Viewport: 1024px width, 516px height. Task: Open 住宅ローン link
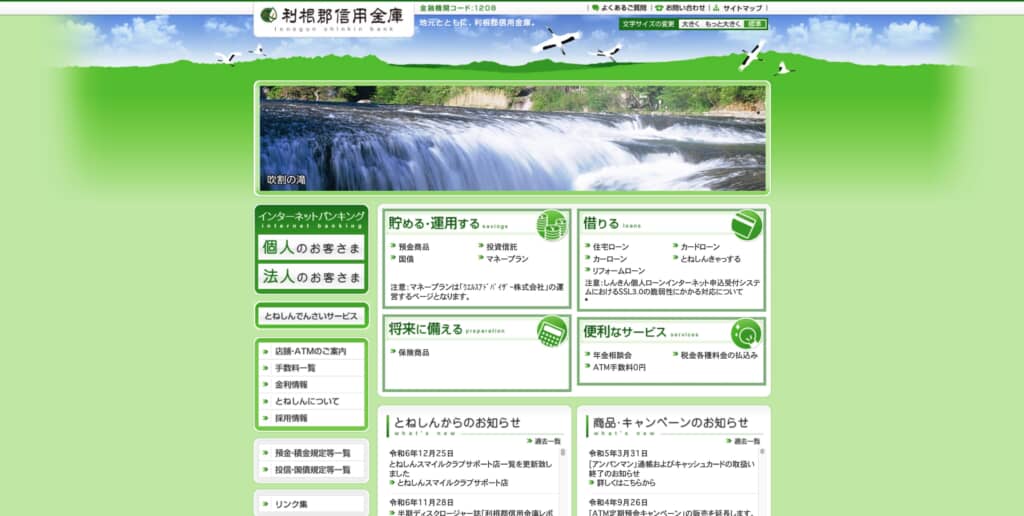tap(610, 246)
